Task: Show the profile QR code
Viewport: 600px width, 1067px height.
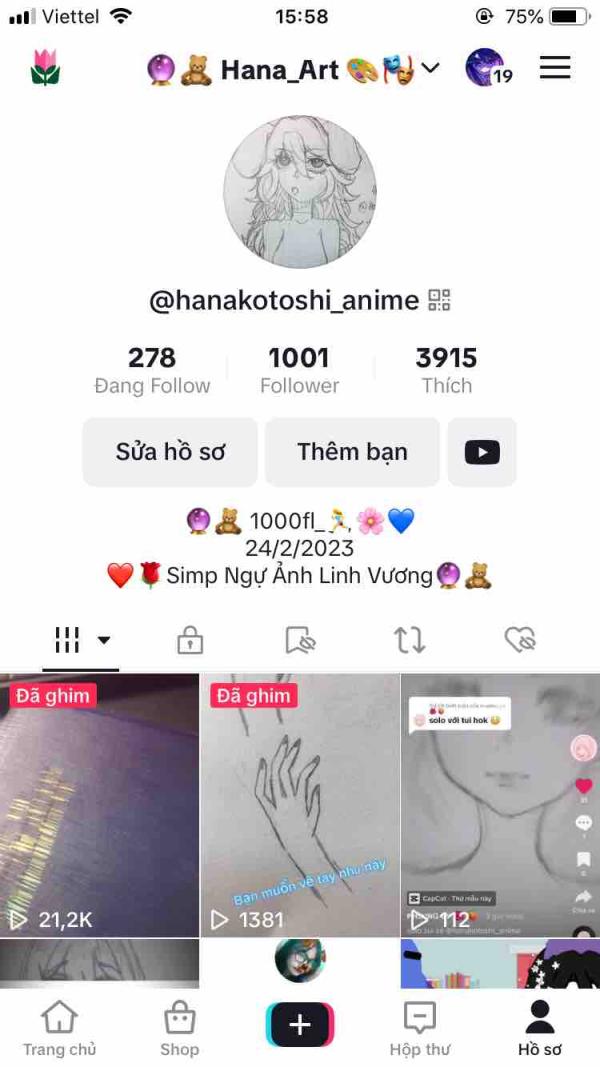Action: [439, 300]
